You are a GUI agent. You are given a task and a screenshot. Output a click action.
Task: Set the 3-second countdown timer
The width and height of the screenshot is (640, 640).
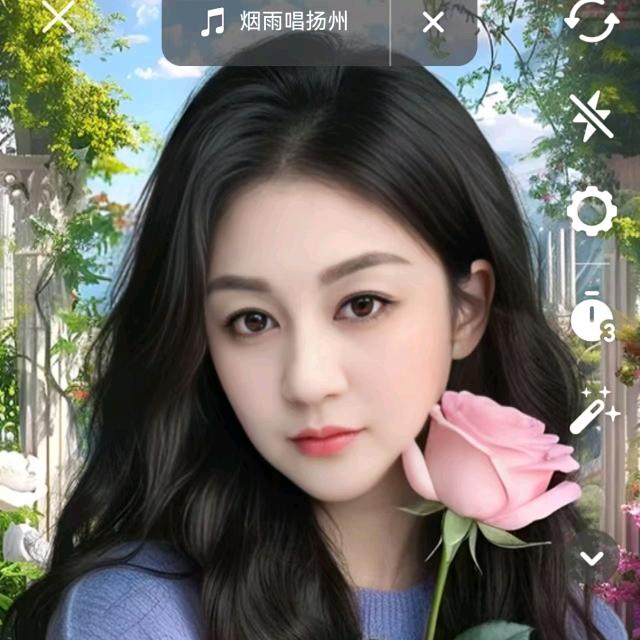591,317
